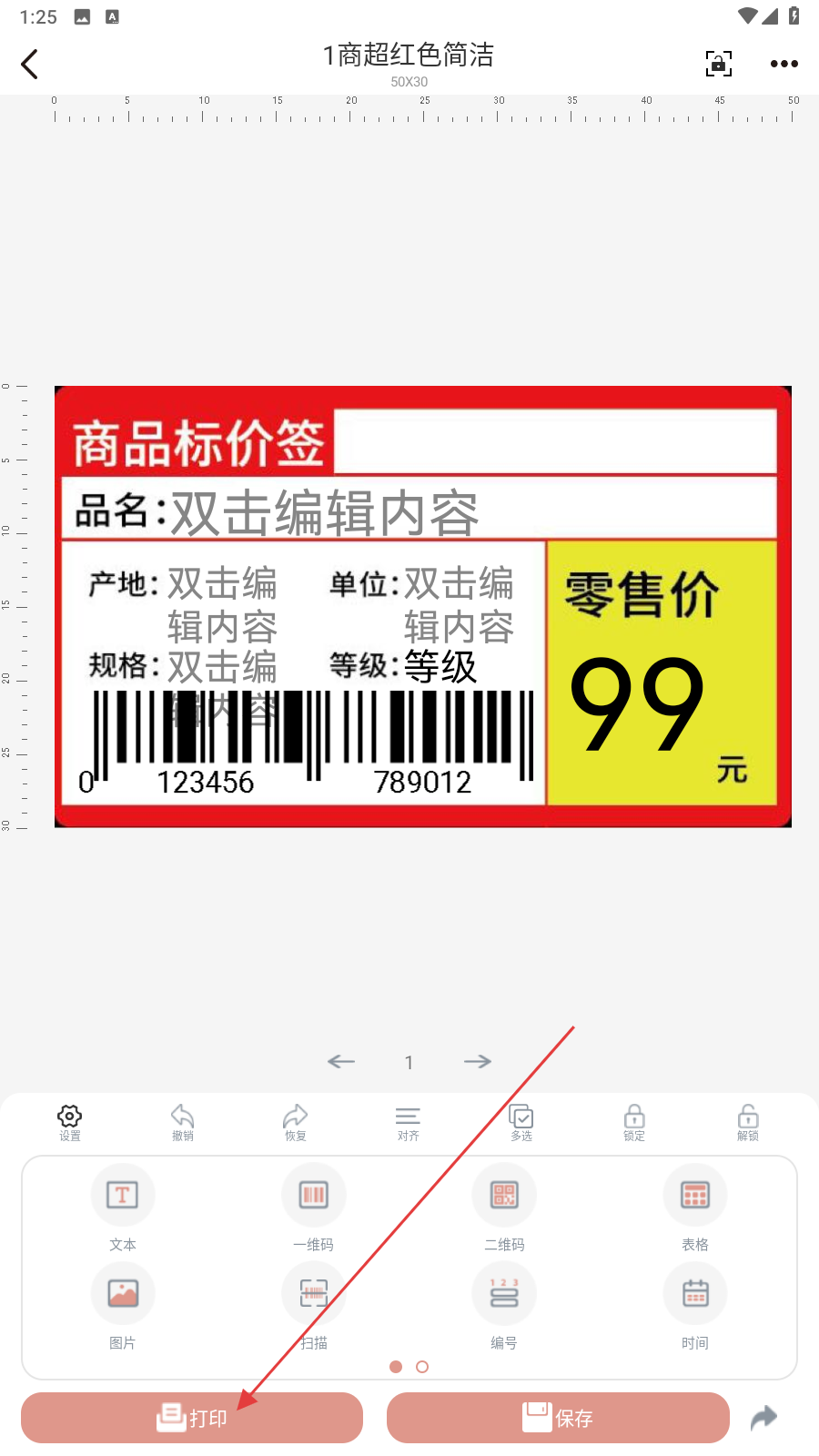The image size is (819, 1456).
Task: Tap the lock-screen frame icon
Action: (x=719, y=64)
